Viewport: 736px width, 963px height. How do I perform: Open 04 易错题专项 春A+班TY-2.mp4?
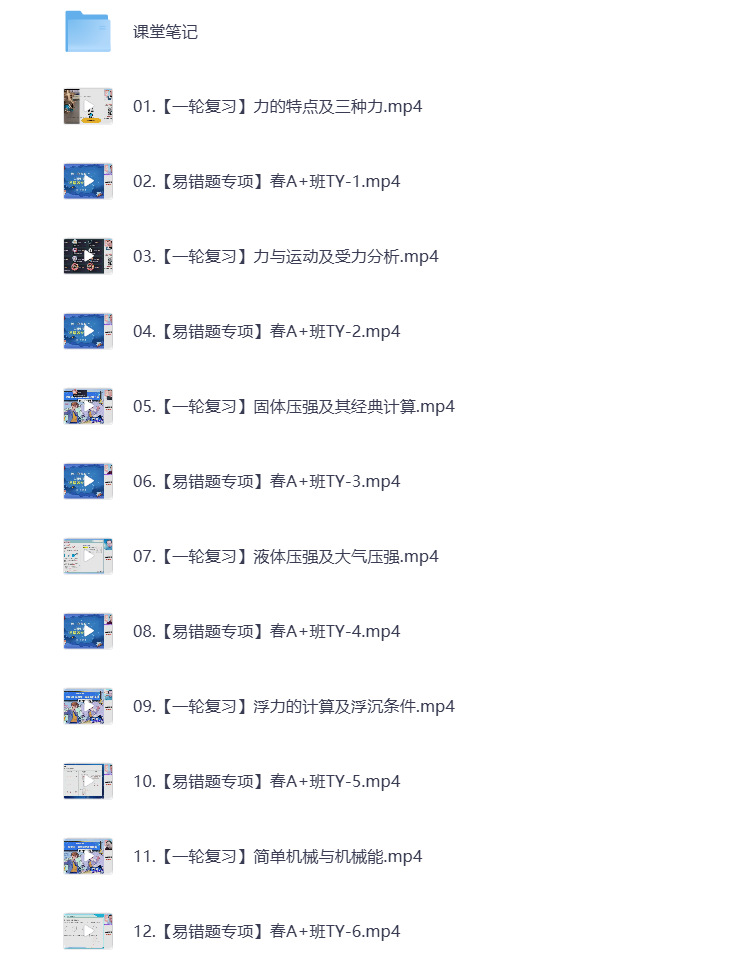[266, 331]
